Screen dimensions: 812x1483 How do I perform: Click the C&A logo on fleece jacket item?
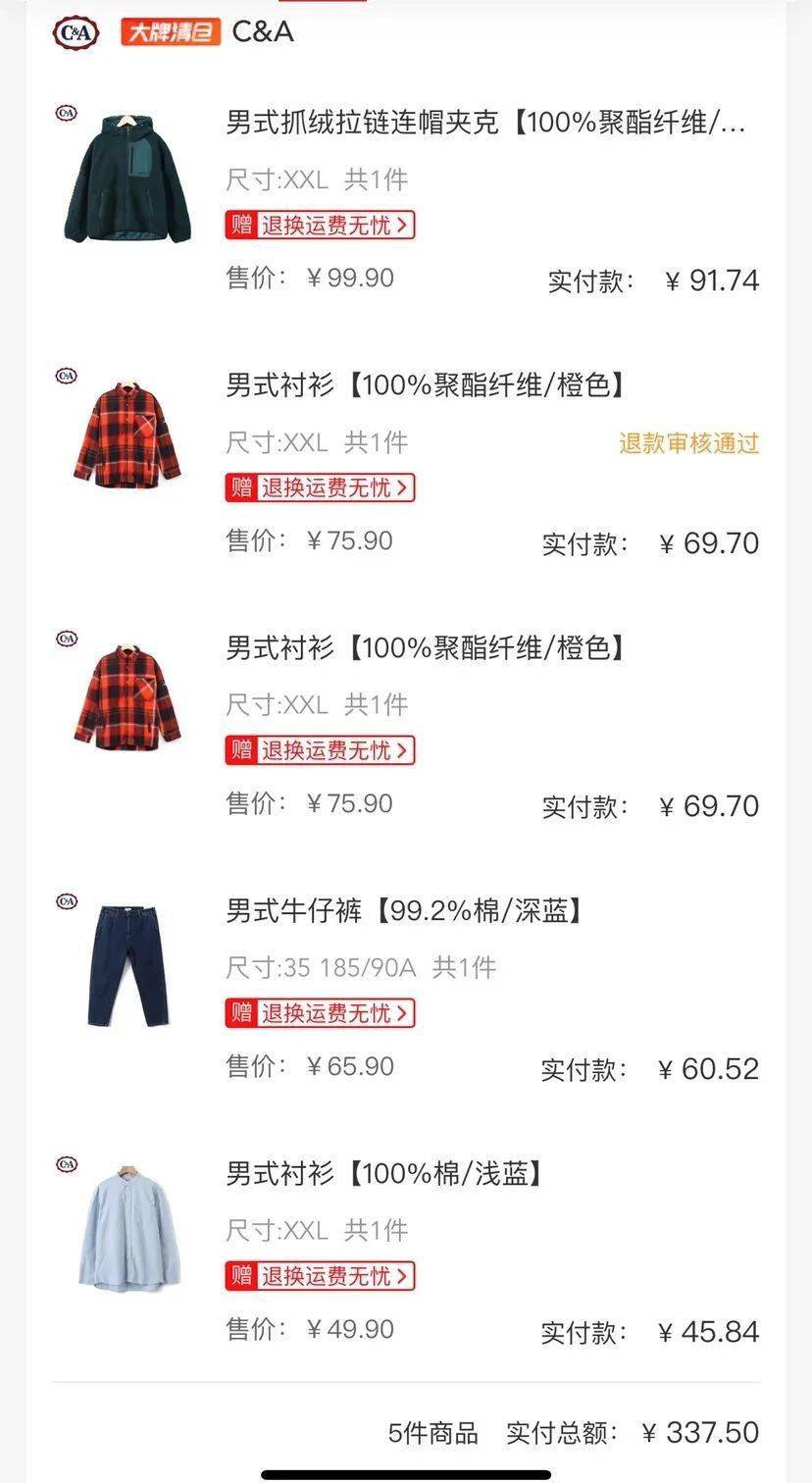coord(66,113)
